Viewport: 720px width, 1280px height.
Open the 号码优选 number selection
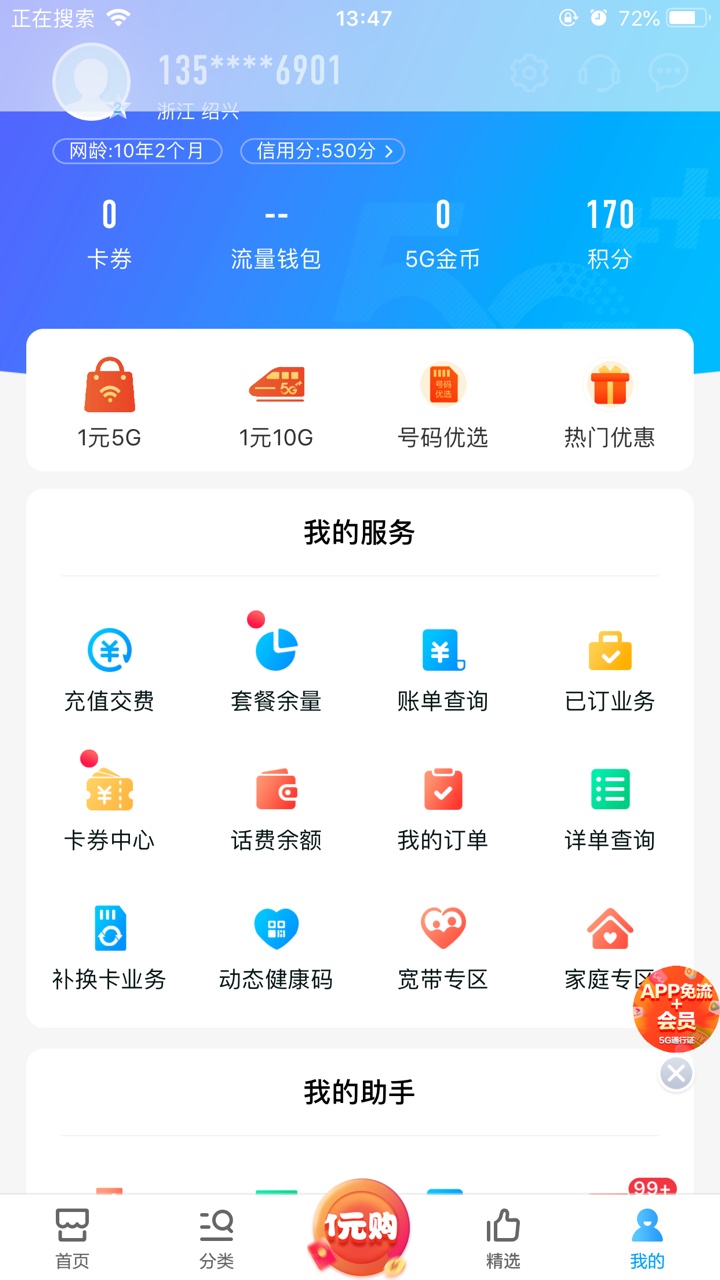(443, 404)
